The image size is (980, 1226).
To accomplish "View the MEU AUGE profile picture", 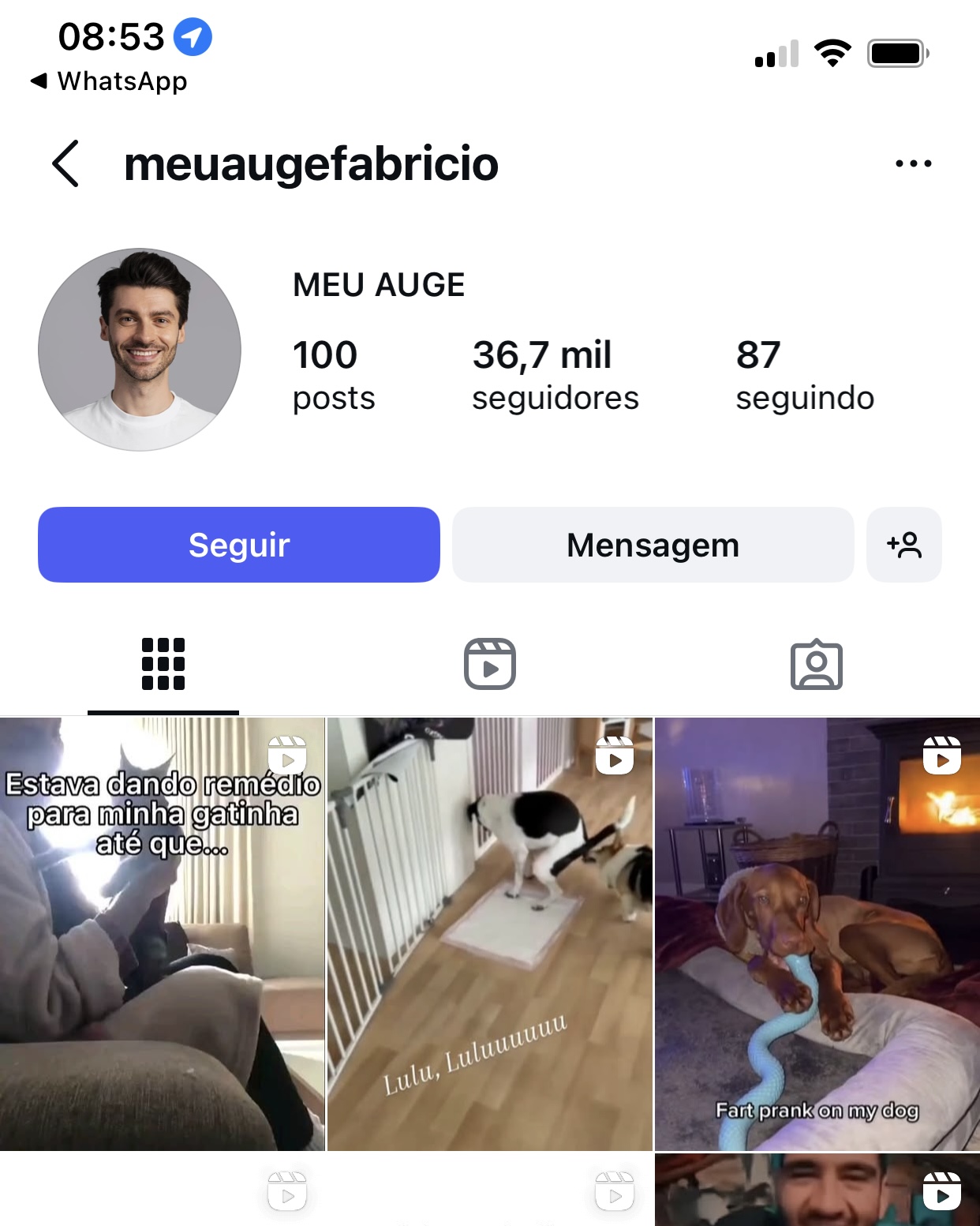I will coord(140,350).
